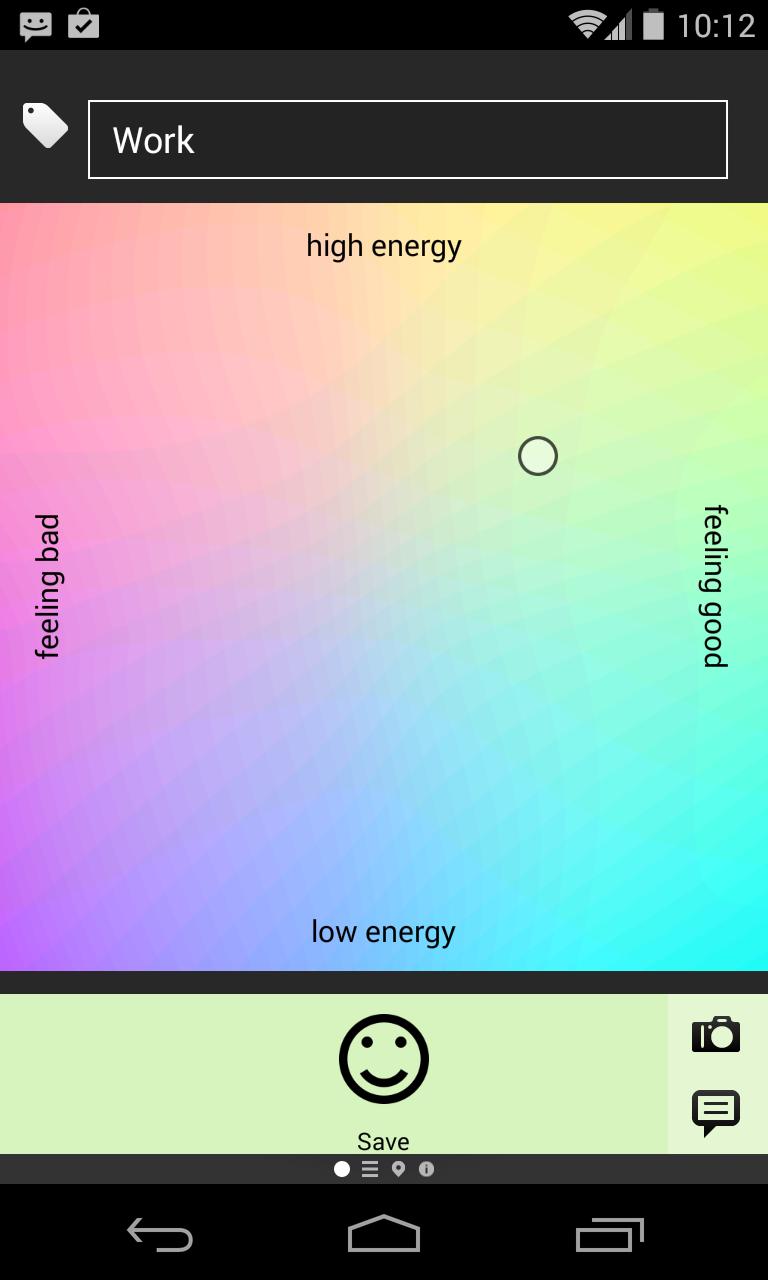
Task: Open the recent apps system button
Action: pyautogui.click(x=610, y=1235)
